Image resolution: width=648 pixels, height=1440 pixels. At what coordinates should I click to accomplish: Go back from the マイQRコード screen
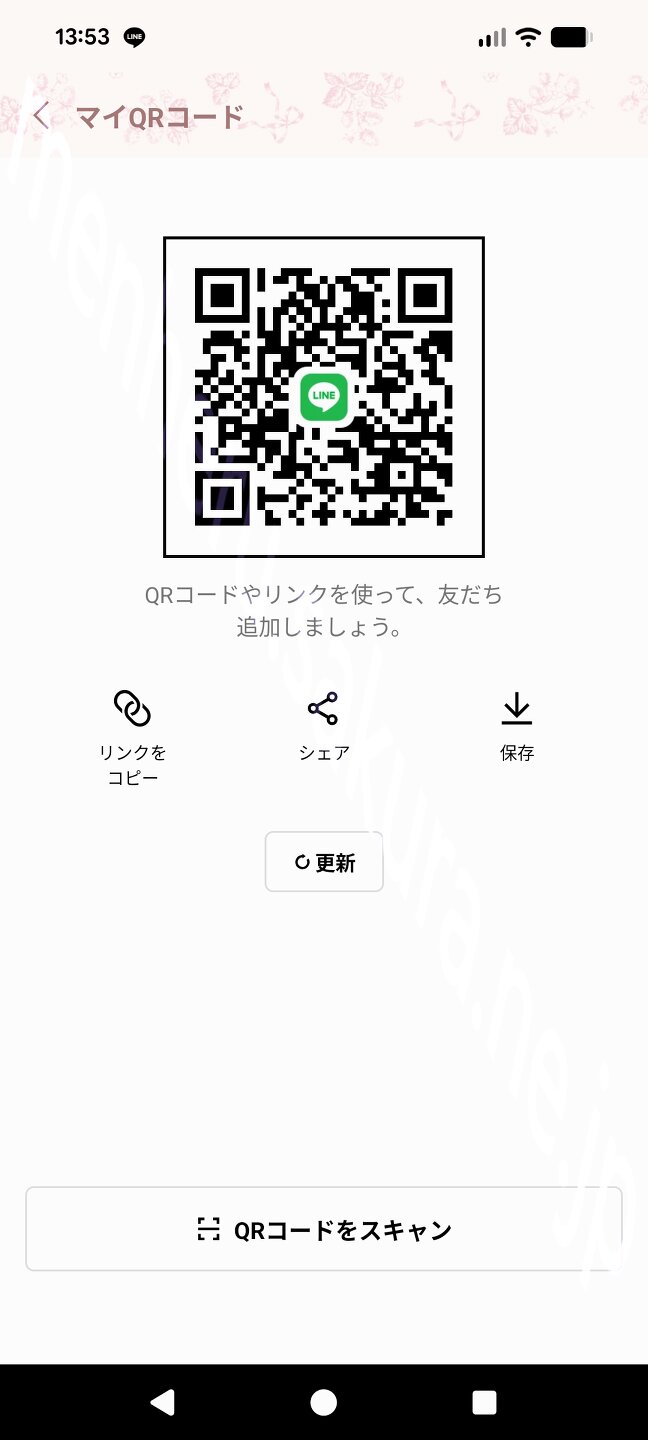coord(41,116)
